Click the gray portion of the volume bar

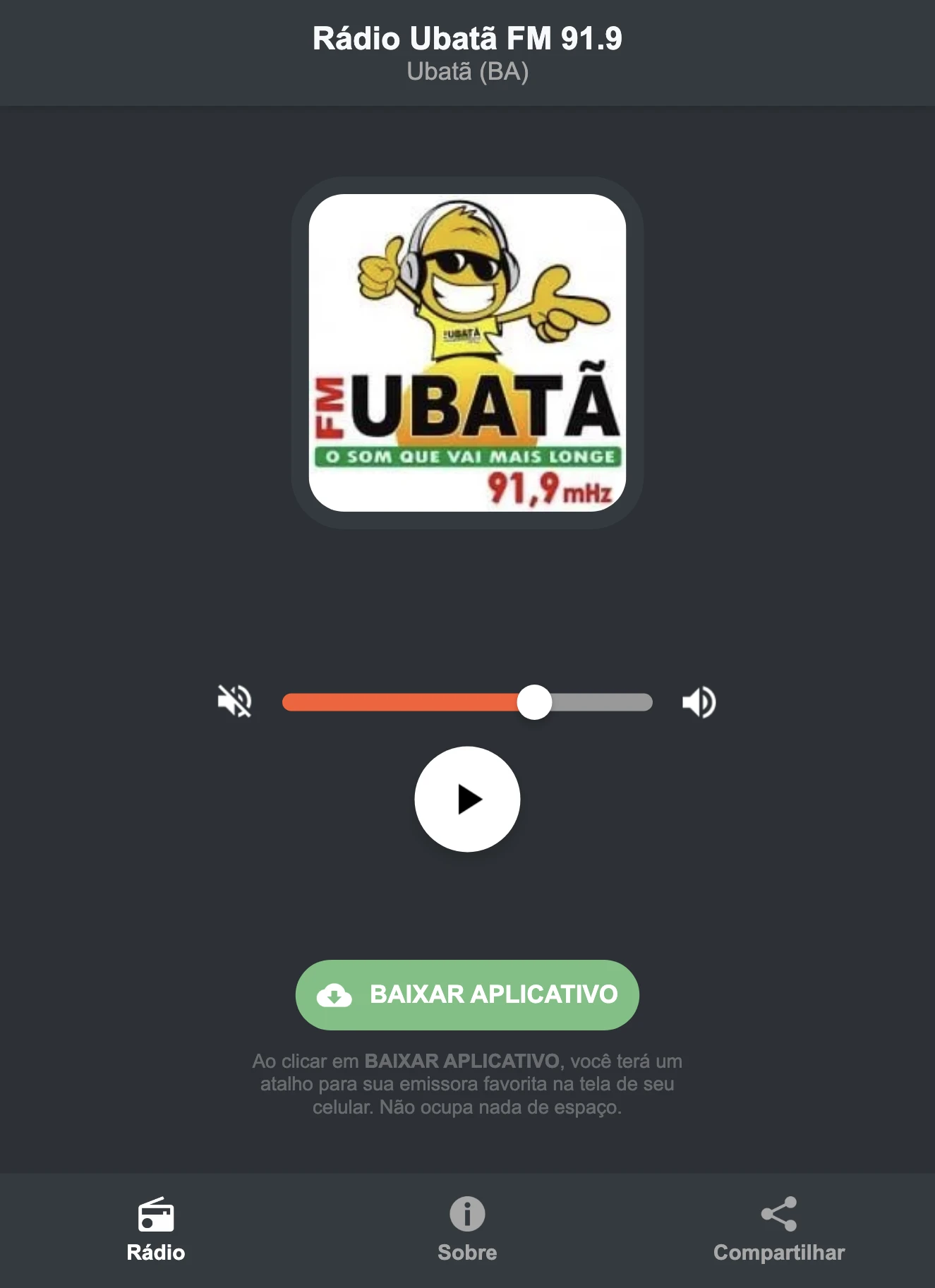[600, 702]
